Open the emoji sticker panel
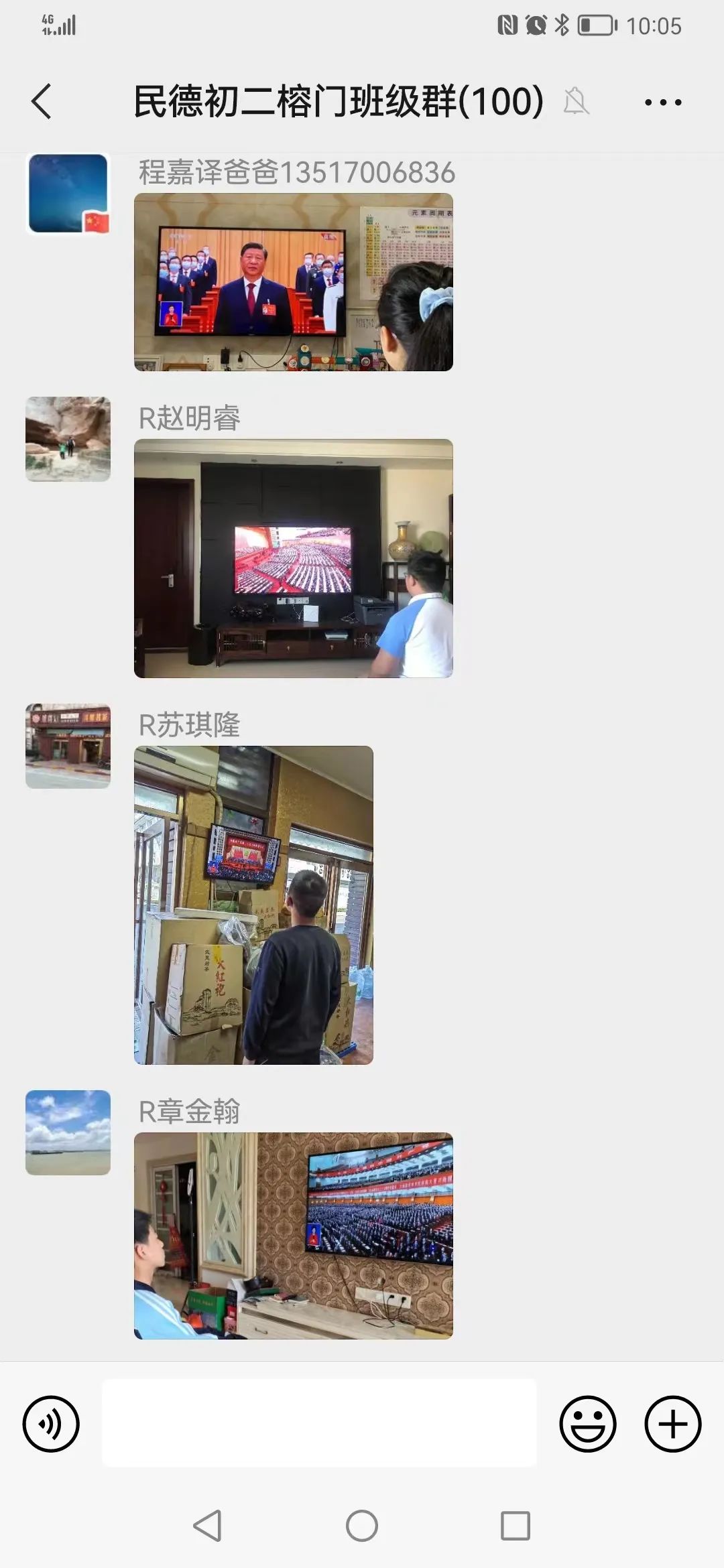This screenshot has height=1568, width=724. click(588, 1424)
